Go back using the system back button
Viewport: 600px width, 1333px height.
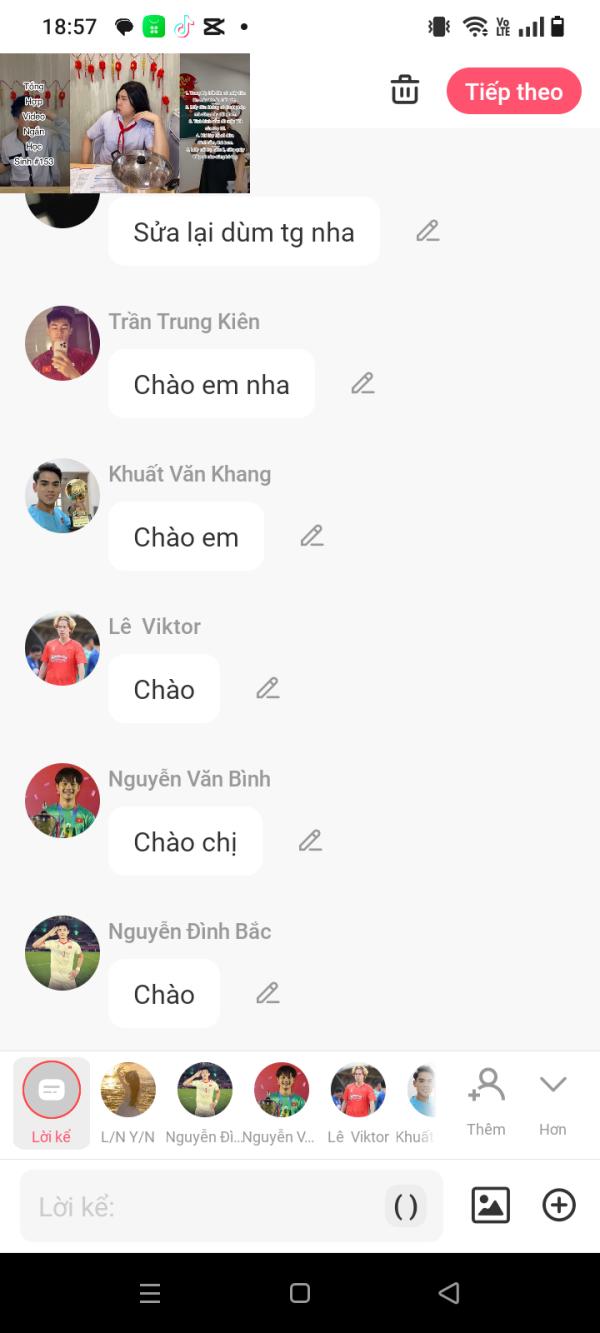(x=449, y=1293)
